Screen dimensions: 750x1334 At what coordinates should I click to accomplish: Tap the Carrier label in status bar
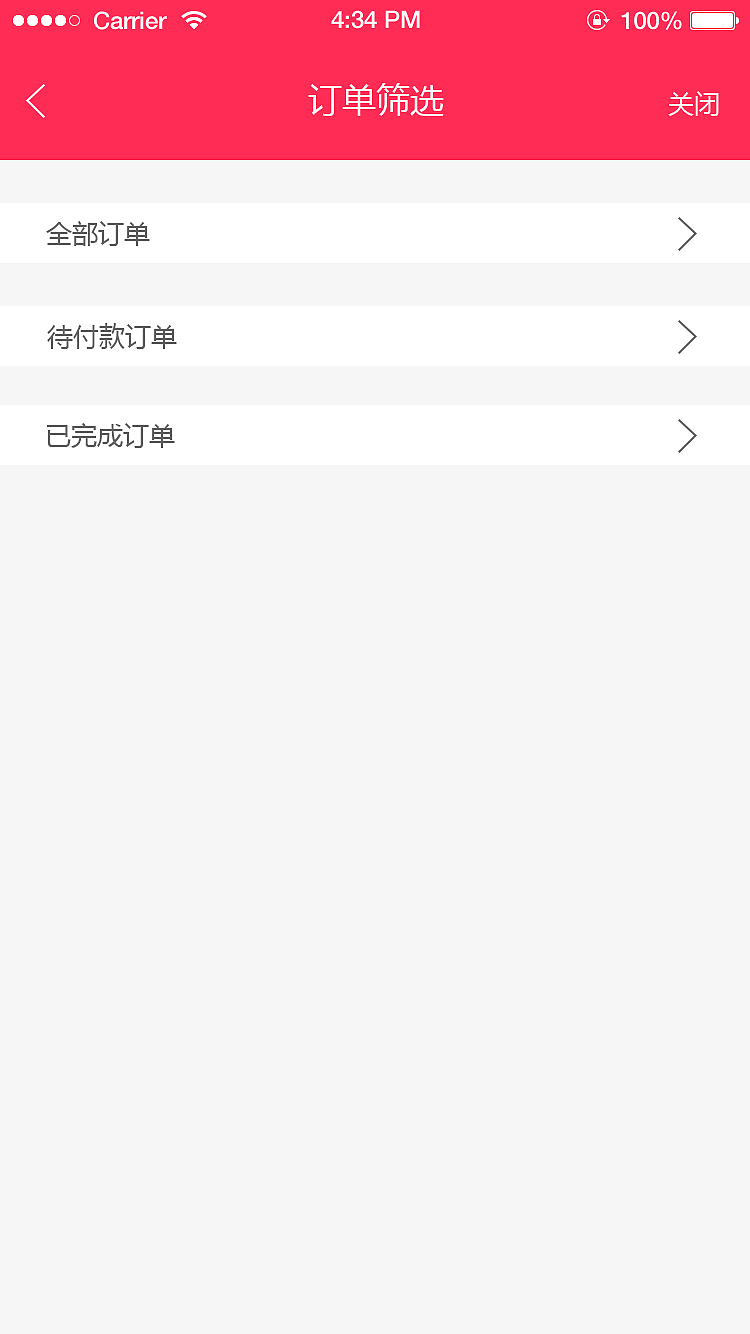pyautogui.click(x=129, y=20)
